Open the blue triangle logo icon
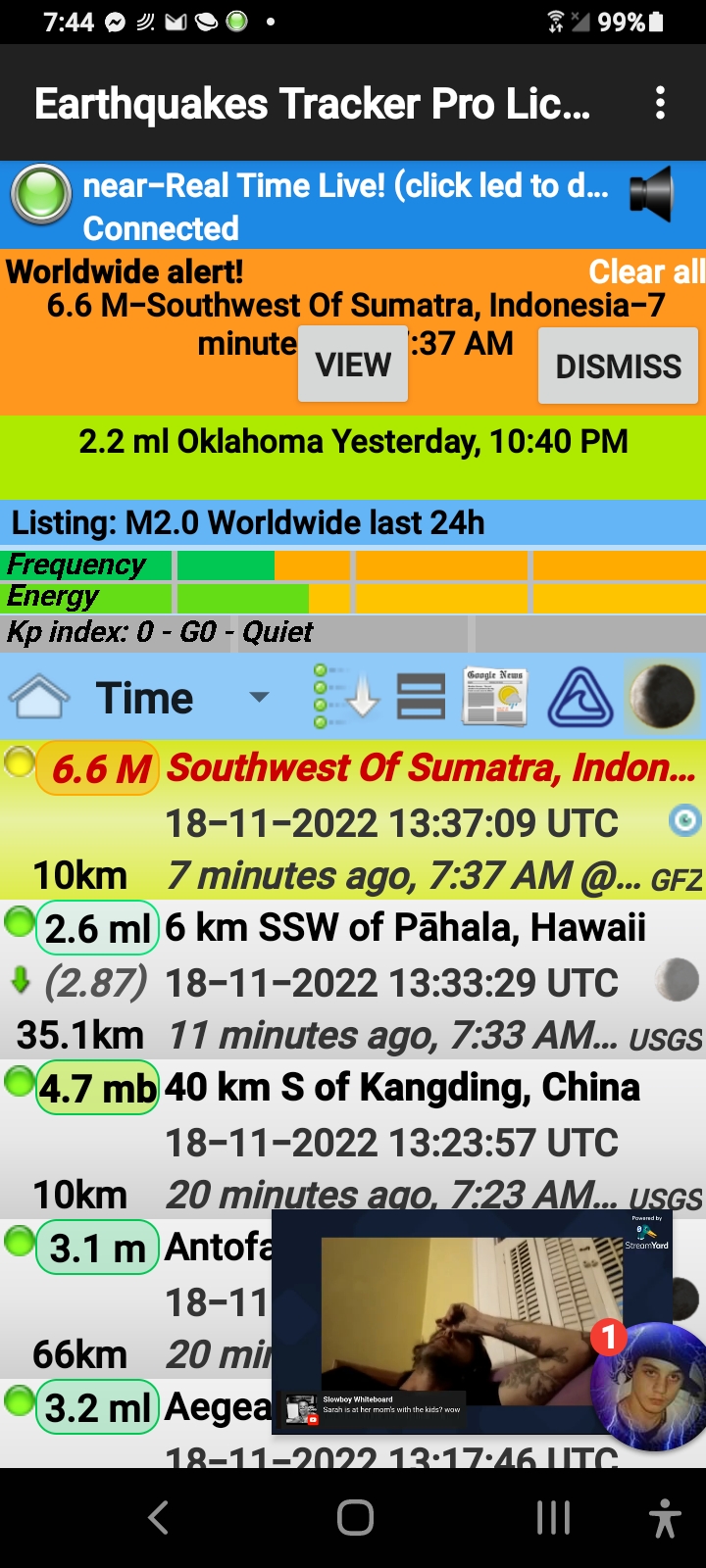Image resolution: width=706 pixels, height=1568 pixels. click(580, 697)
